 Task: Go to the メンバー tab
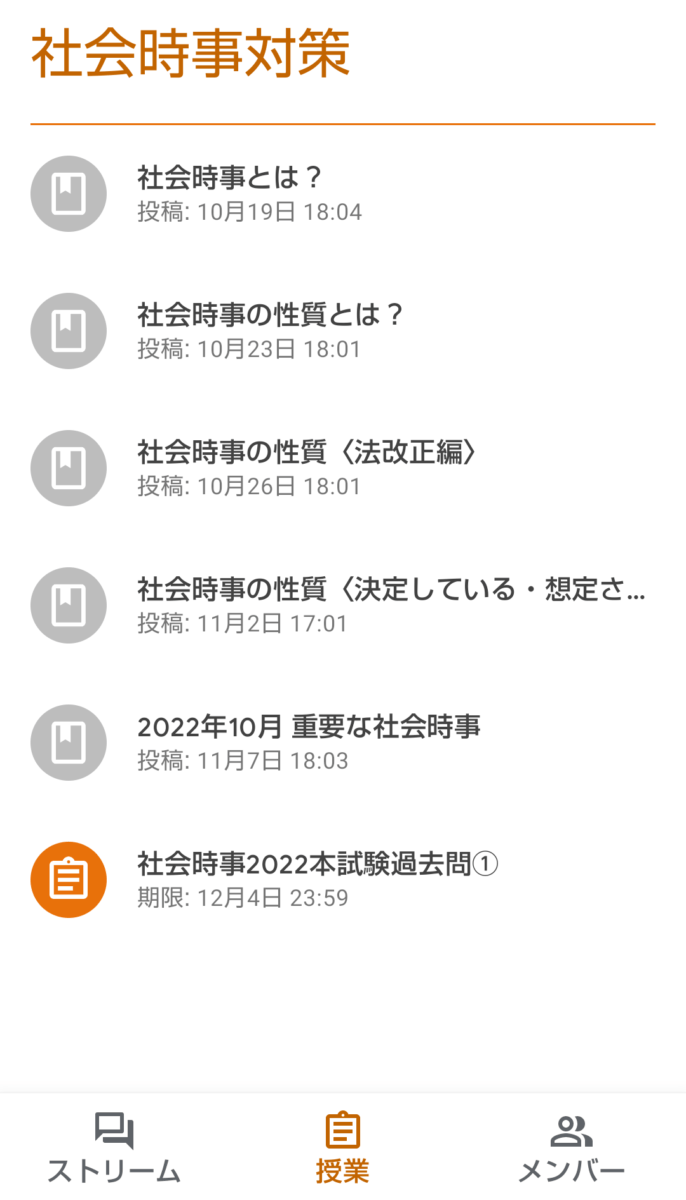click(571, 1148)
